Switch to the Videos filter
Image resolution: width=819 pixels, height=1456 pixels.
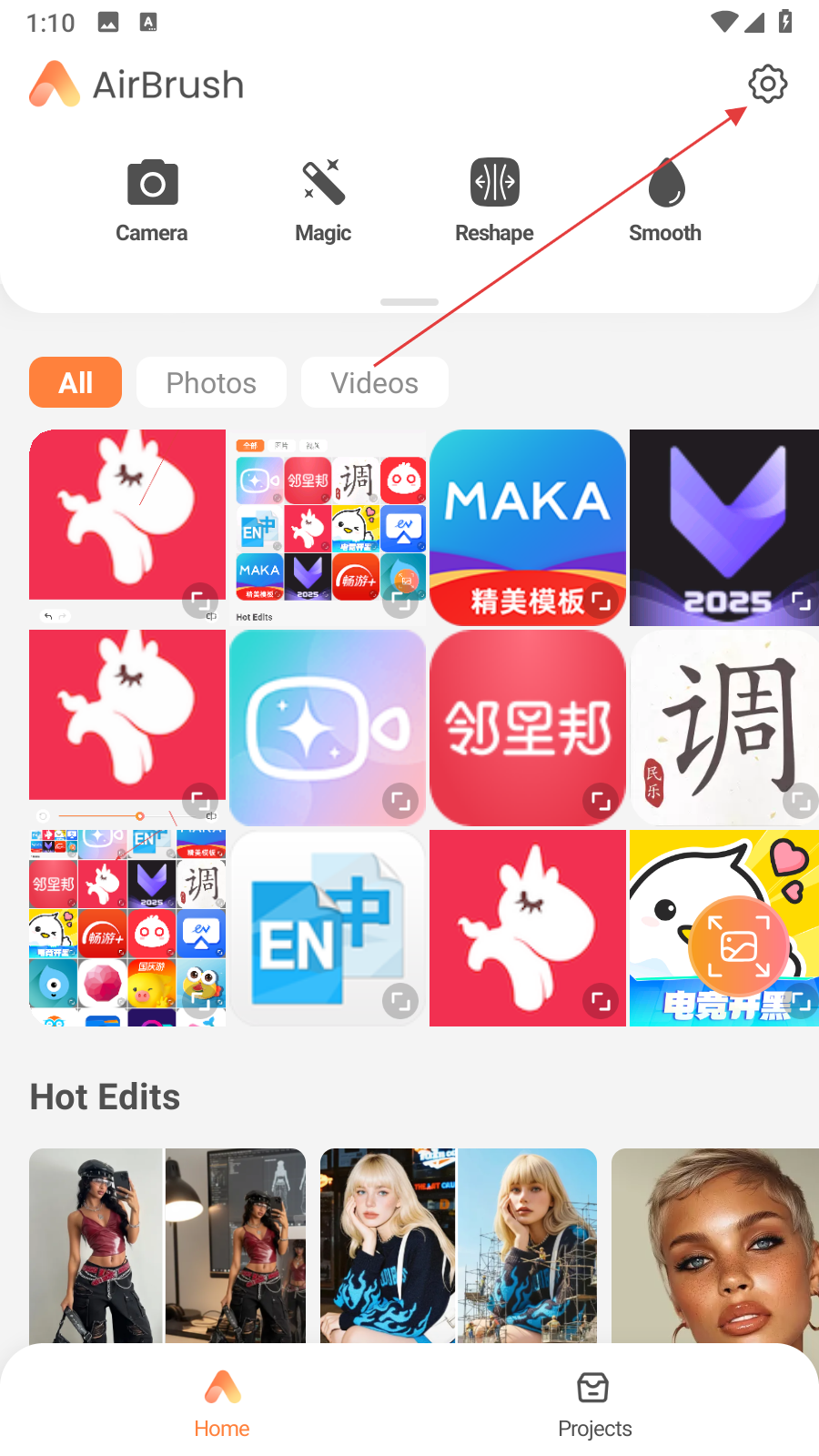click(x=374, y=382)
